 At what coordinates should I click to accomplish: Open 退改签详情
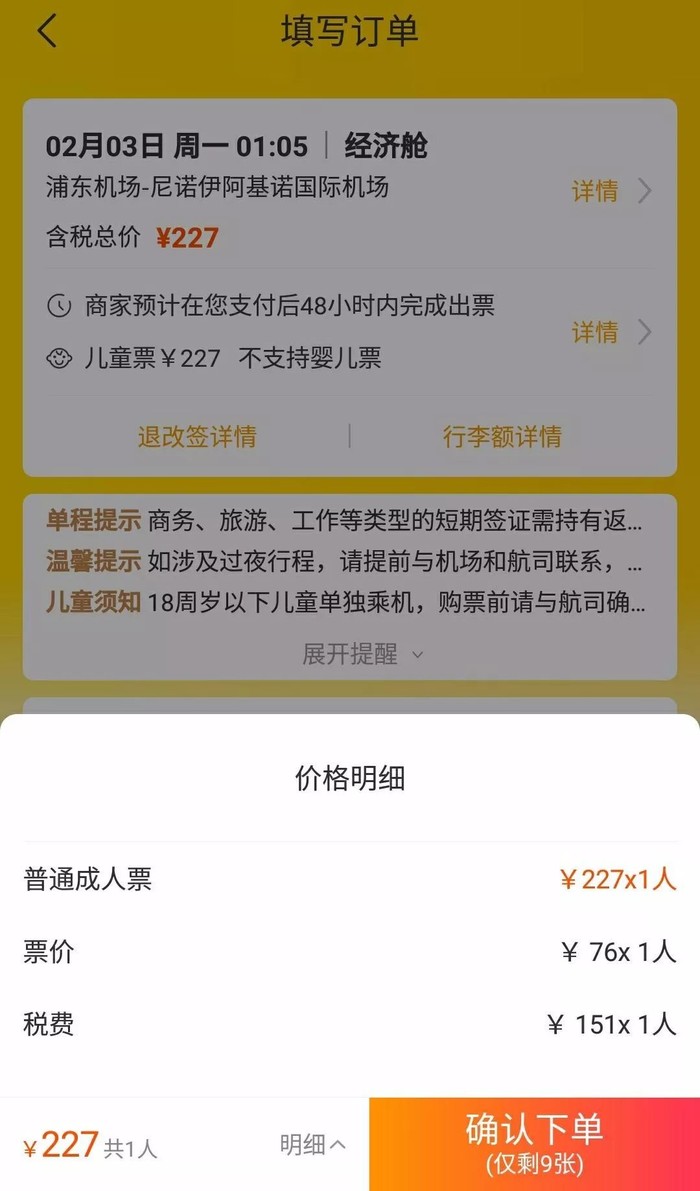click(x=197, y=436)
